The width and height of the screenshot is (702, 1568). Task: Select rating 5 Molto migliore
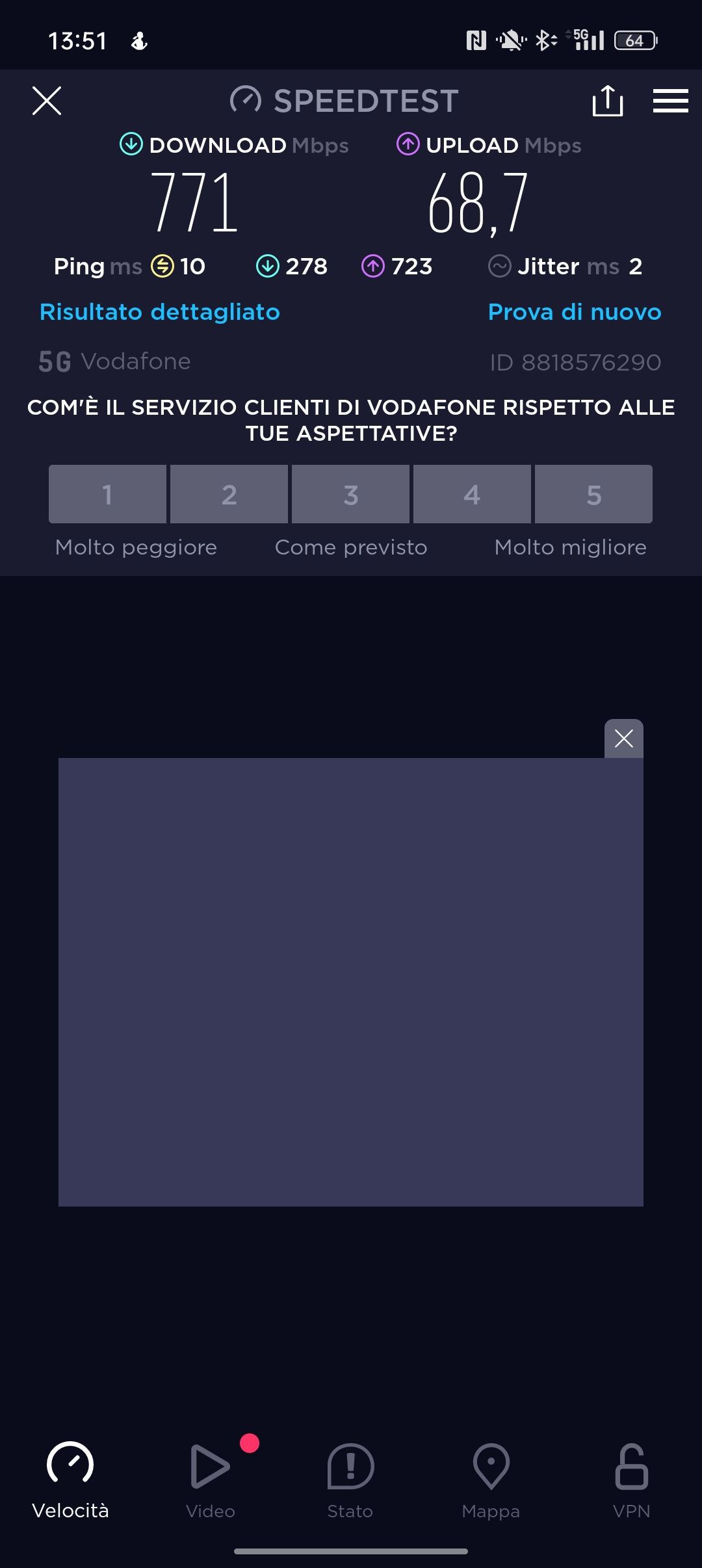pyautogui.click(x=593, y=494)
